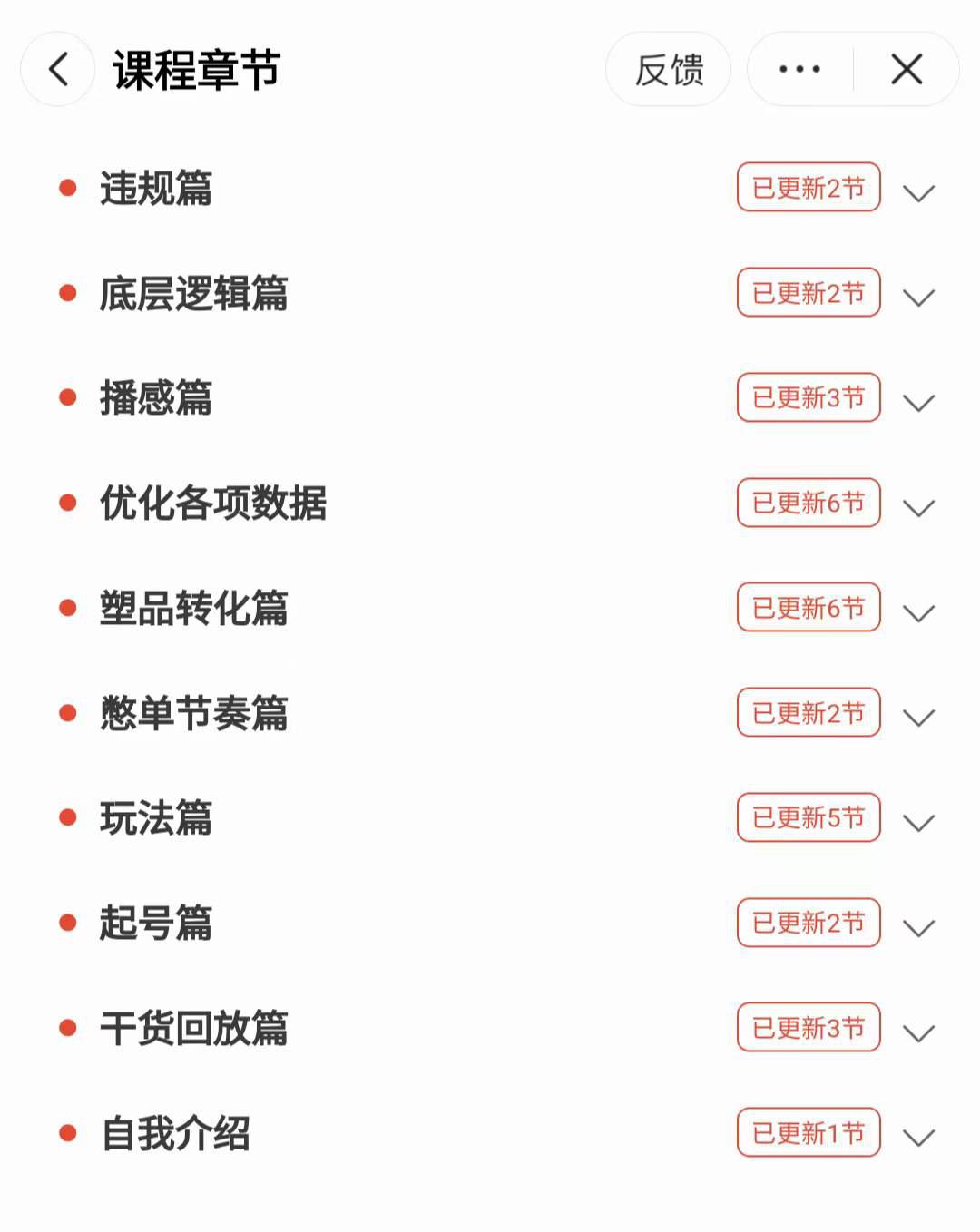The width and height of the screenshot is (980, 1232).
Task: Expand the 底层逻辑篇 chapter
Action: [918, 297]
